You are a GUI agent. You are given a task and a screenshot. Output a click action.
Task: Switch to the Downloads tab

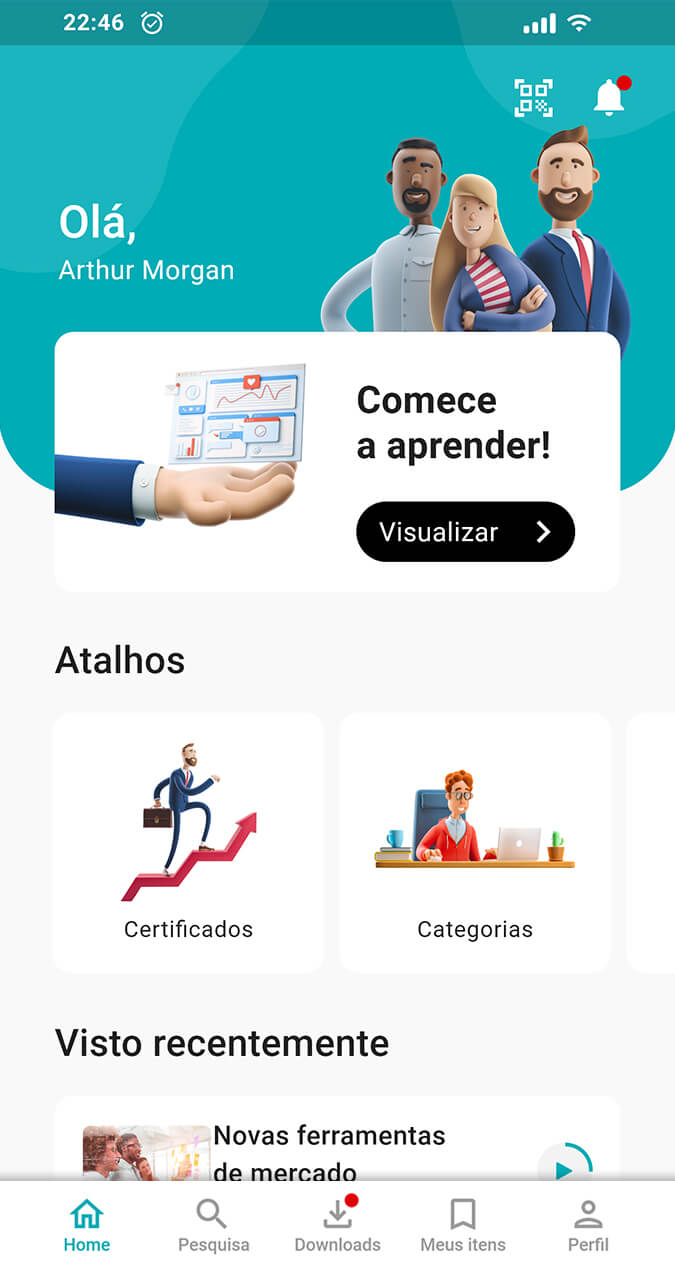click(x=337, y=1226)
